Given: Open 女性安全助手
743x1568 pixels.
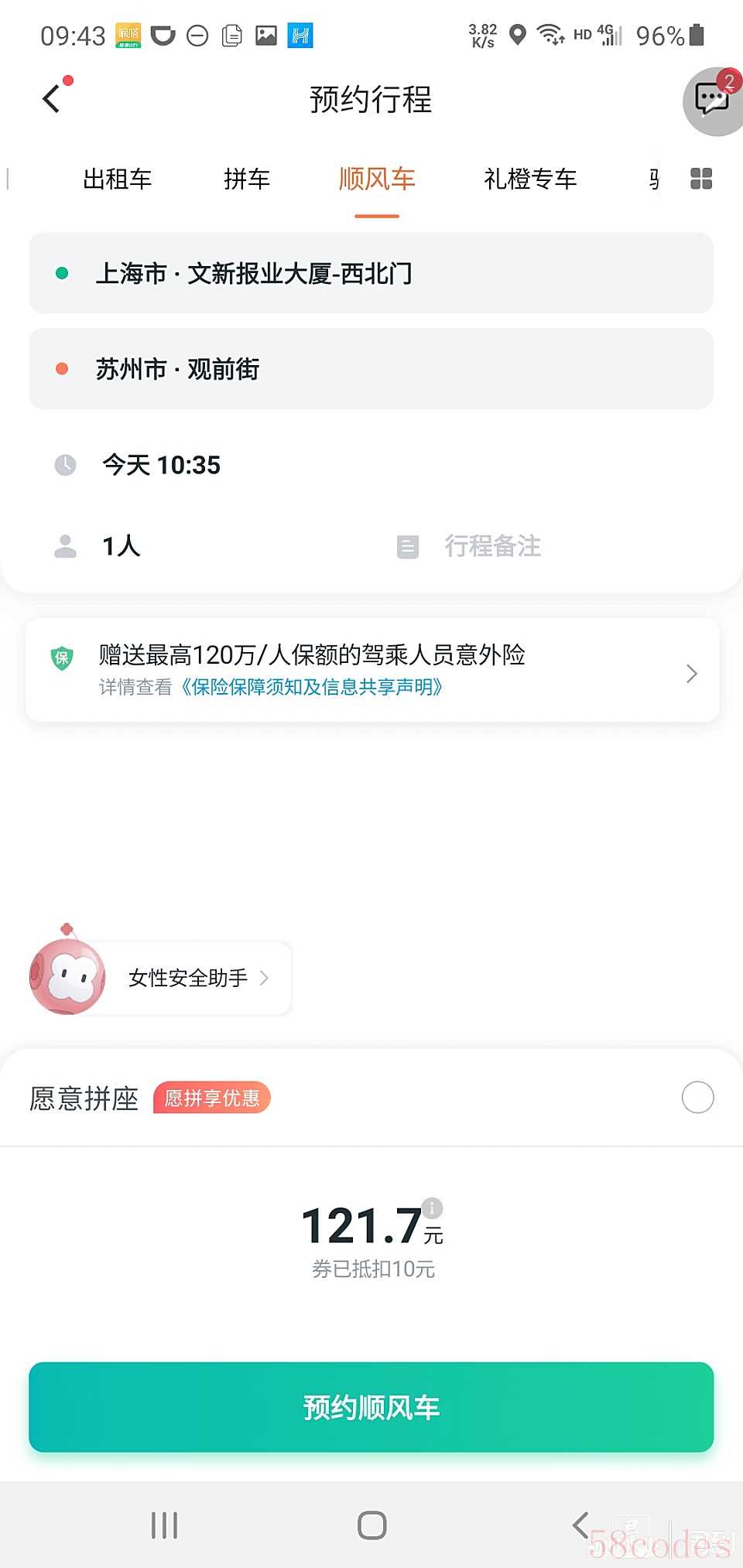Looking at the screenshot, I should pyautogui.click(x=187, y=978).
